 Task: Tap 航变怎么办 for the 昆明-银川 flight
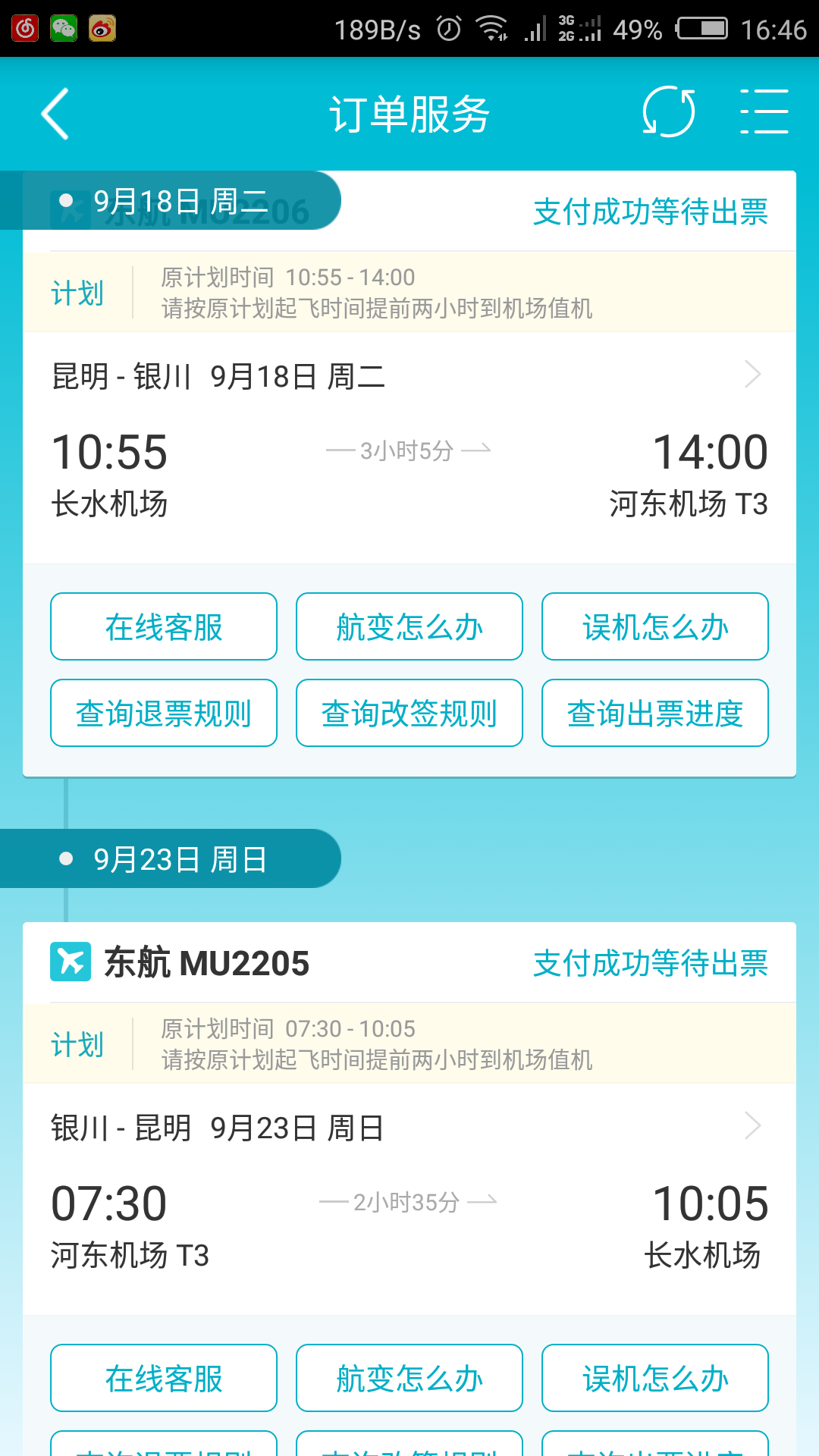pos(409,626)
